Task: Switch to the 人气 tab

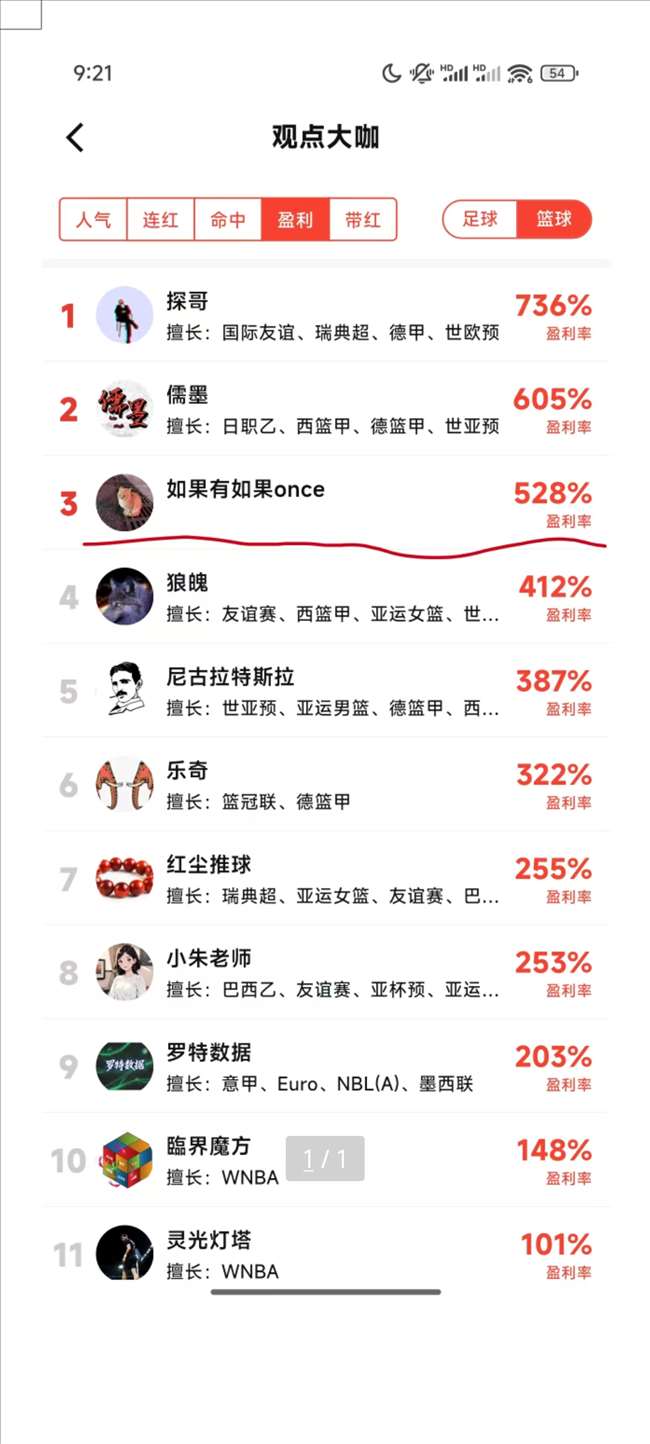Action: pos(93,220)
